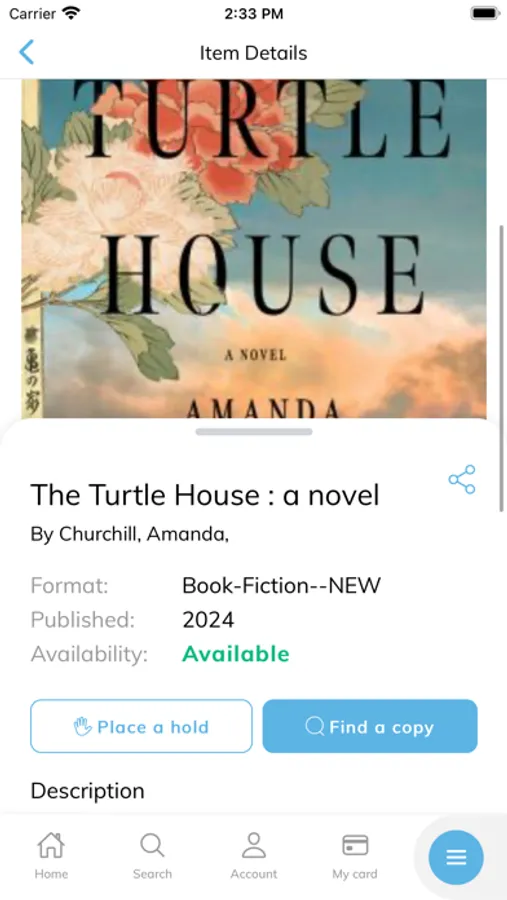The height and width of the screenshot is (900, 507).
Task: Go back from Item Details
Action: coord(26,52)
